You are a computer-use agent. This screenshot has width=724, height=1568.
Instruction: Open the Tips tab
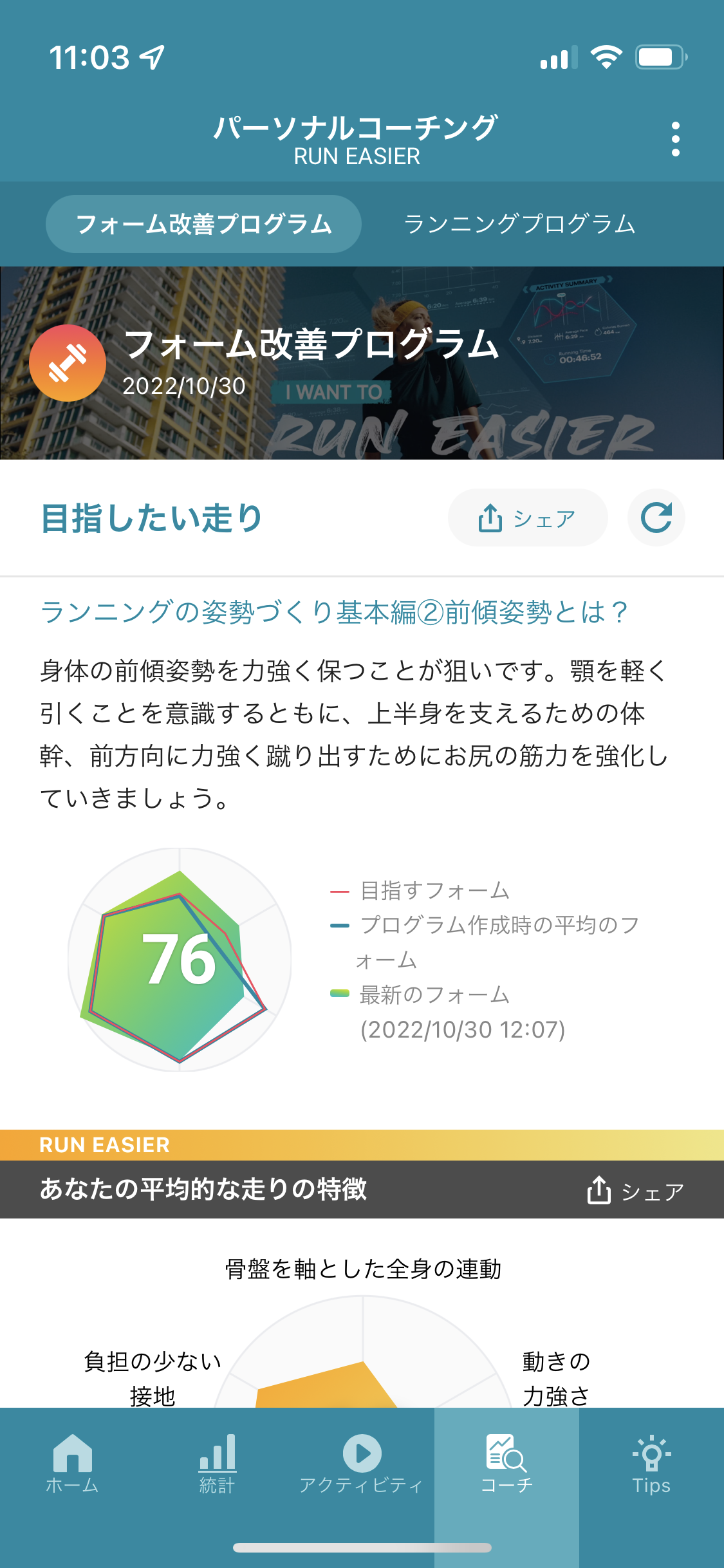tap(651, 1464)
